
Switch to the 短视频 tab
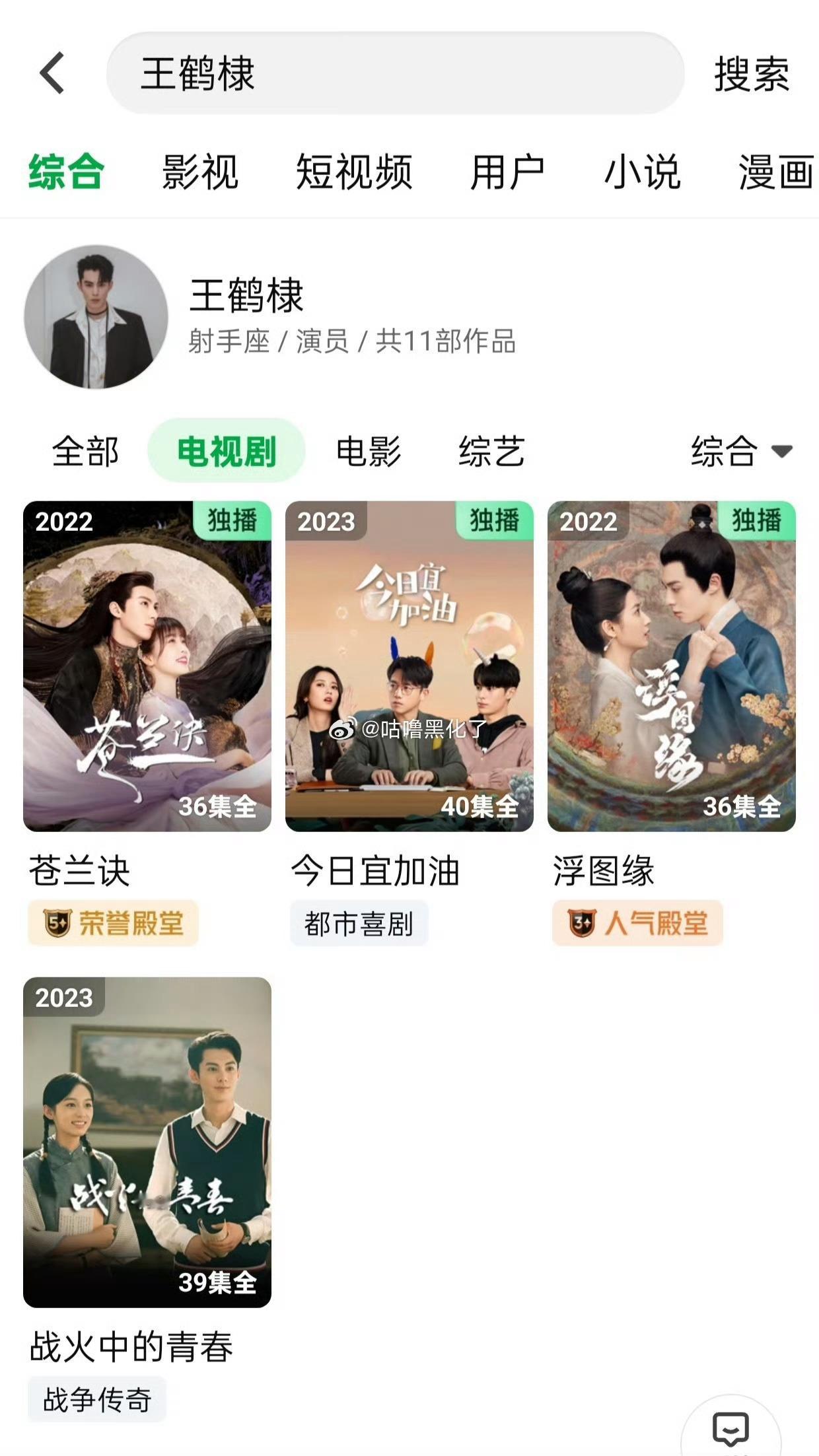pos(353,172)
